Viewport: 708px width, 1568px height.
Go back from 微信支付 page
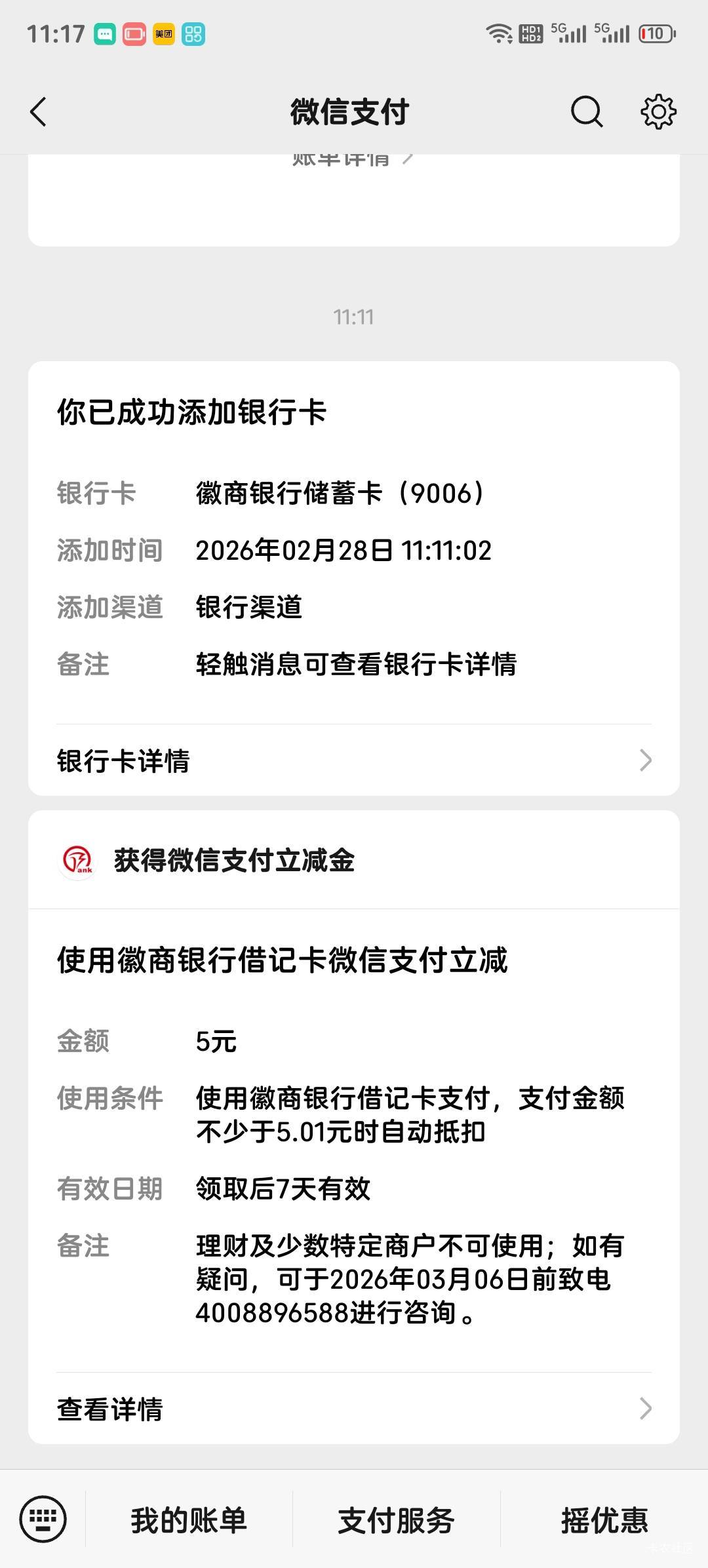[39, 111]
